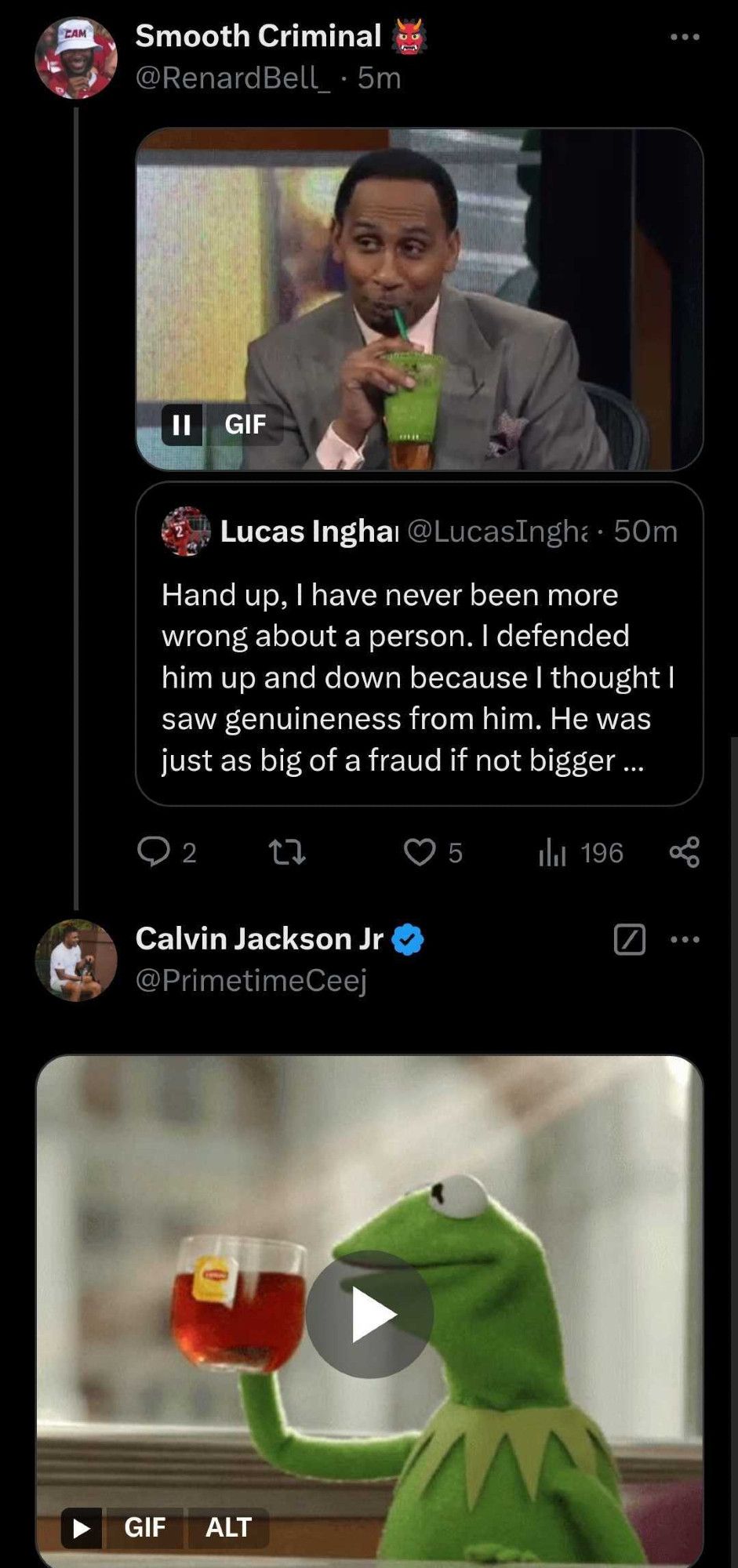Image resolution: width=738 pixels, height=1568 pixels.
Task: View @PrimetimeCeej profile handle
Action: click(x=251, y=980)
